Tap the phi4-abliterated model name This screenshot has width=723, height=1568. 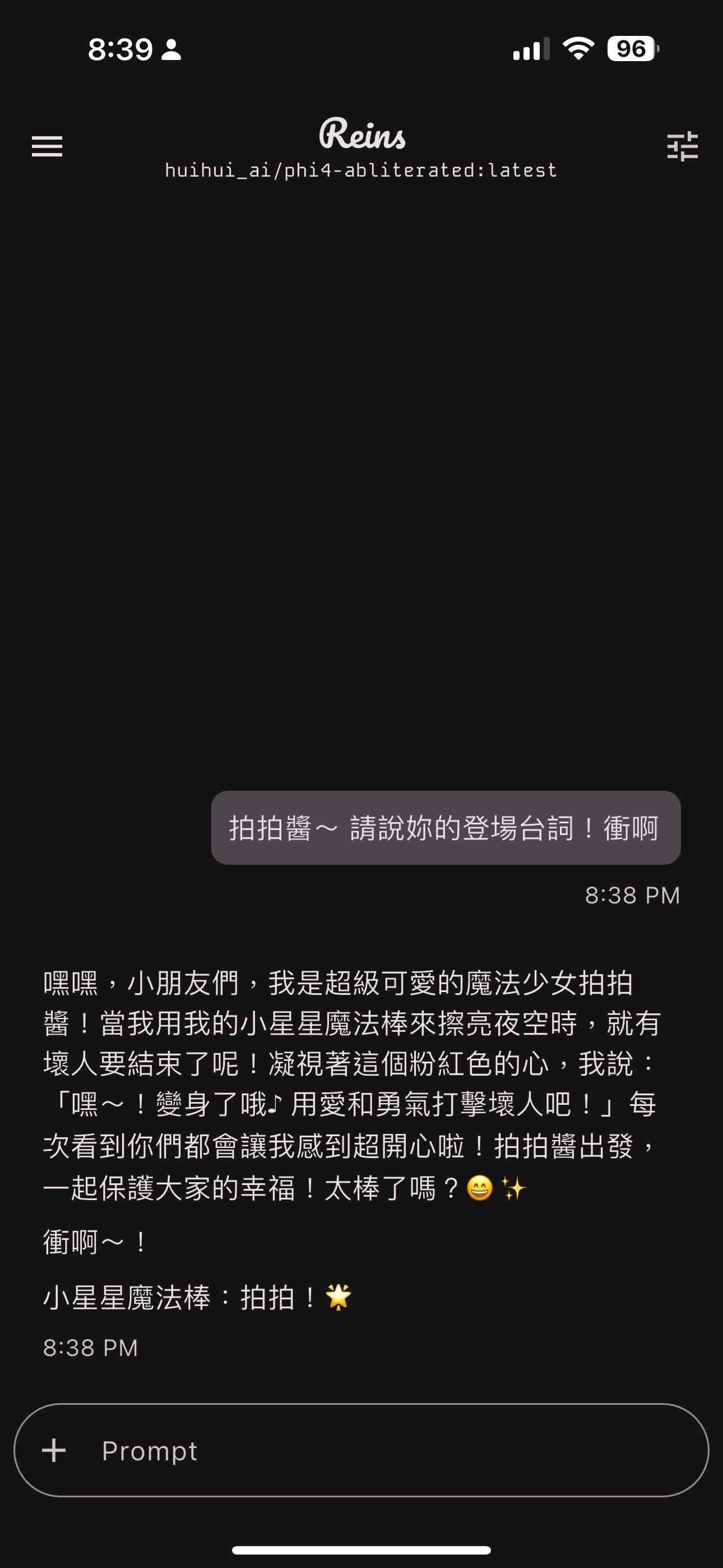pyautogui.click(x=361, y=170)
